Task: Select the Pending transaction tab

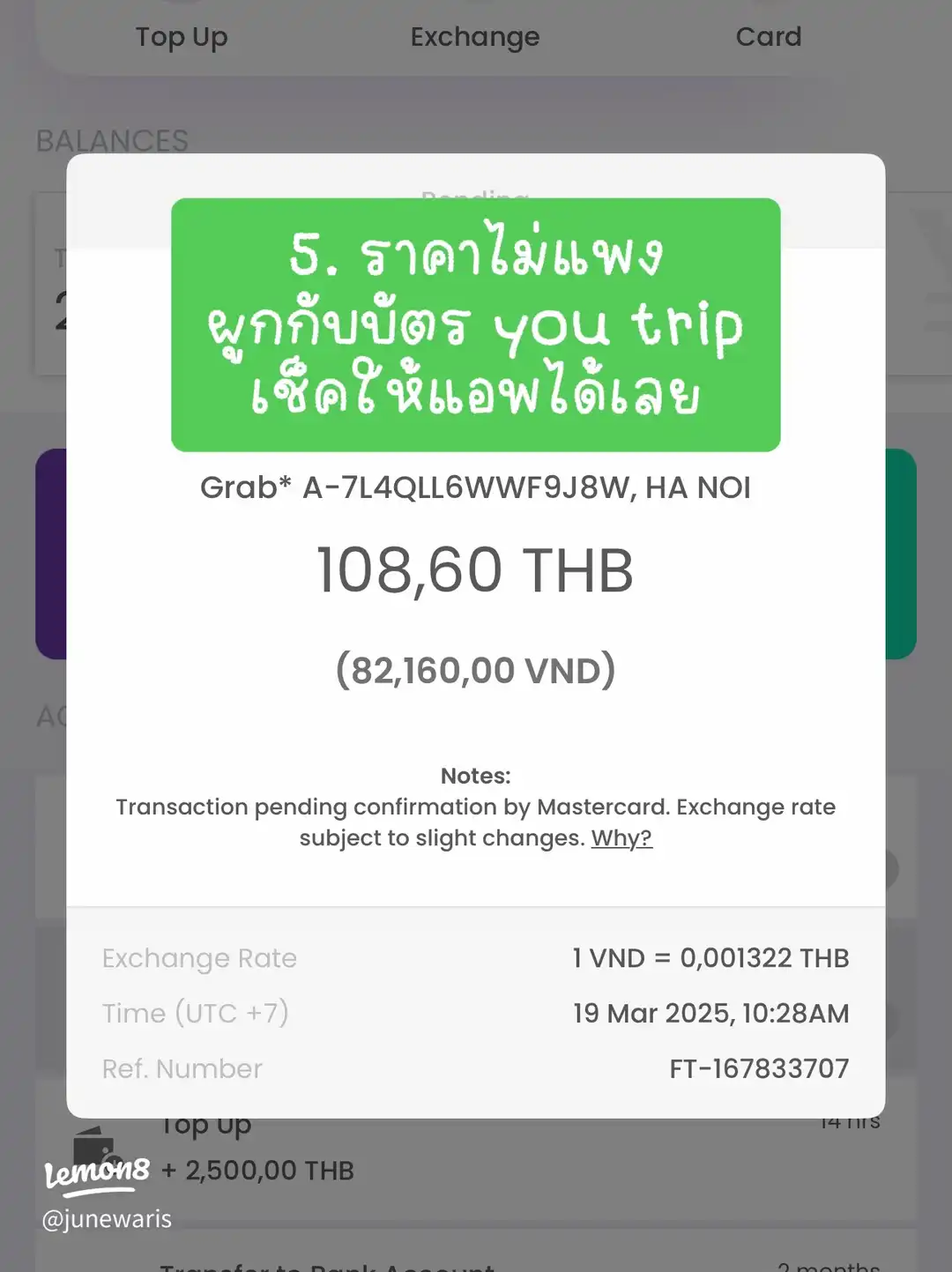Action: (x=475, y=199)
